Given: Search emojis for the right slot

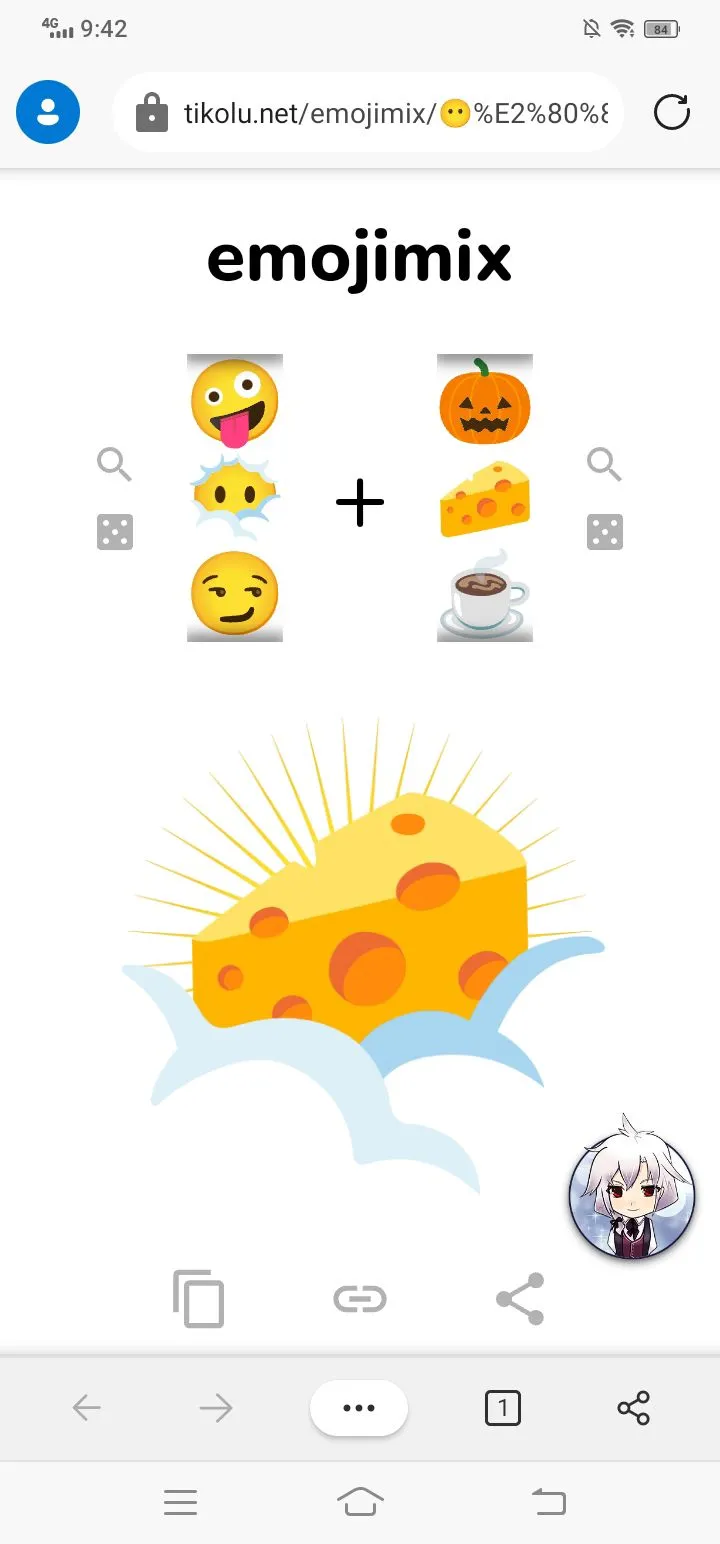Looking at the screenshot, I should [x=604, y=464].
